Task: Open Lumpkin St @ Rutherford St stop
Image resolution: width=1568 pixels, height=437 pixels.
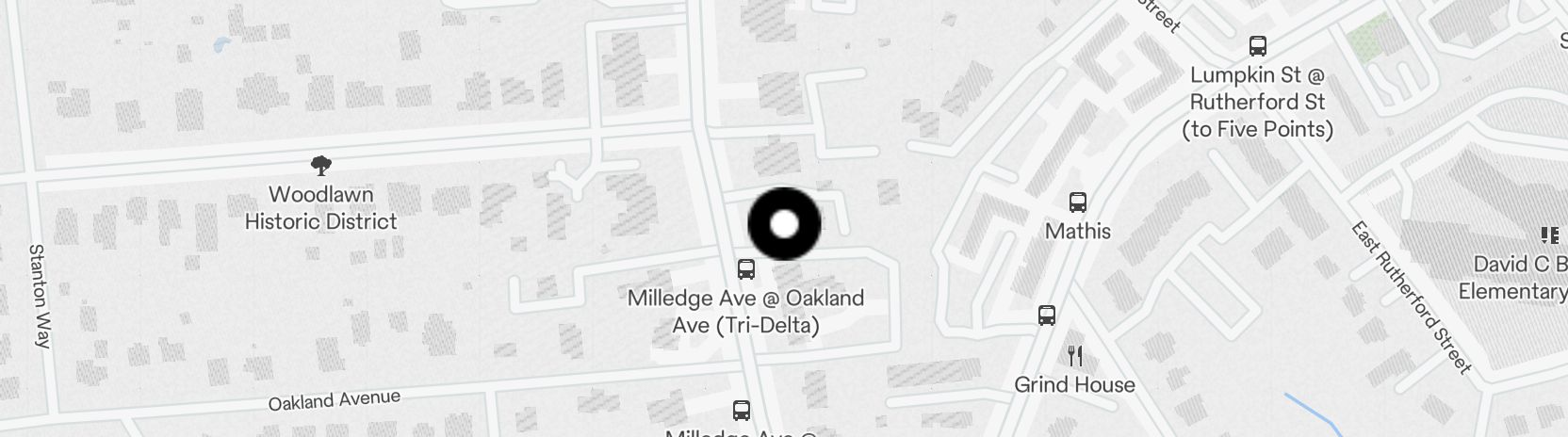Action: coord(1257,45)
